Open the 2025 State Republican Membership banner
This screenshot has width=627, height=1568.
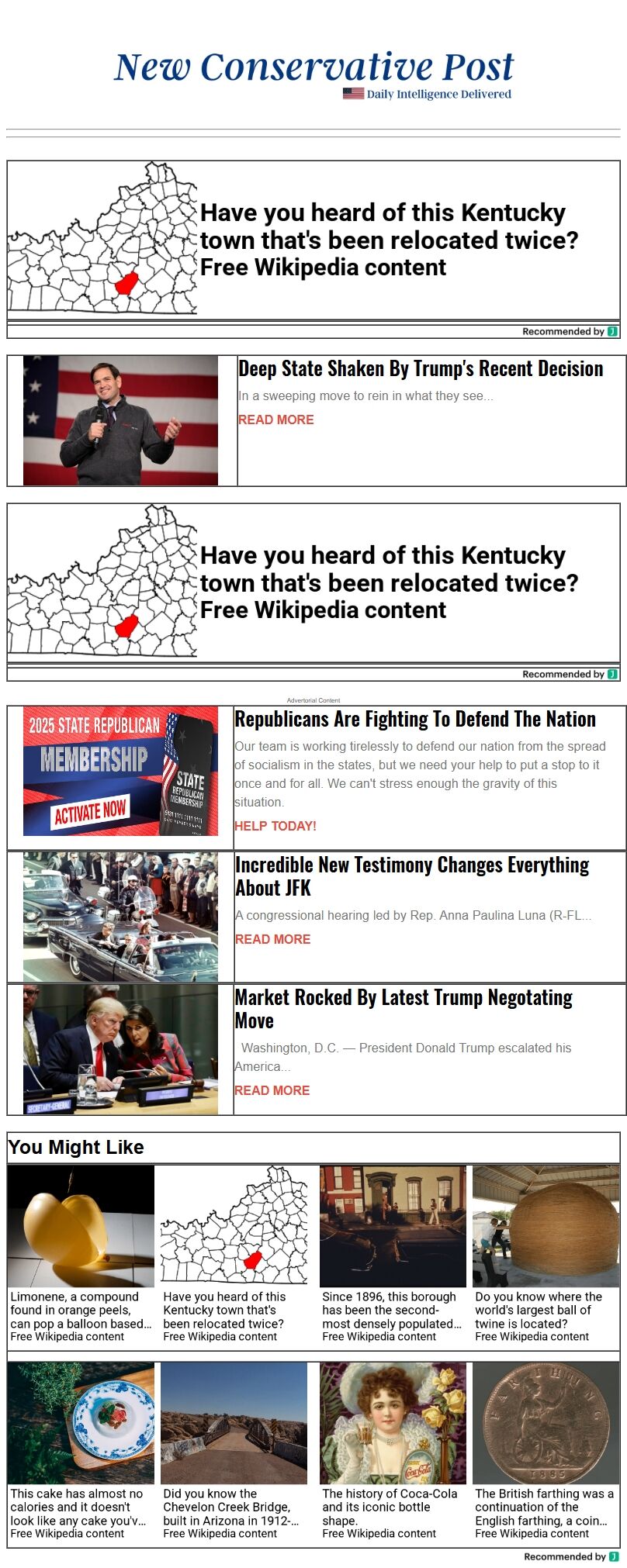pyautogui.click(x=120, y=771)
